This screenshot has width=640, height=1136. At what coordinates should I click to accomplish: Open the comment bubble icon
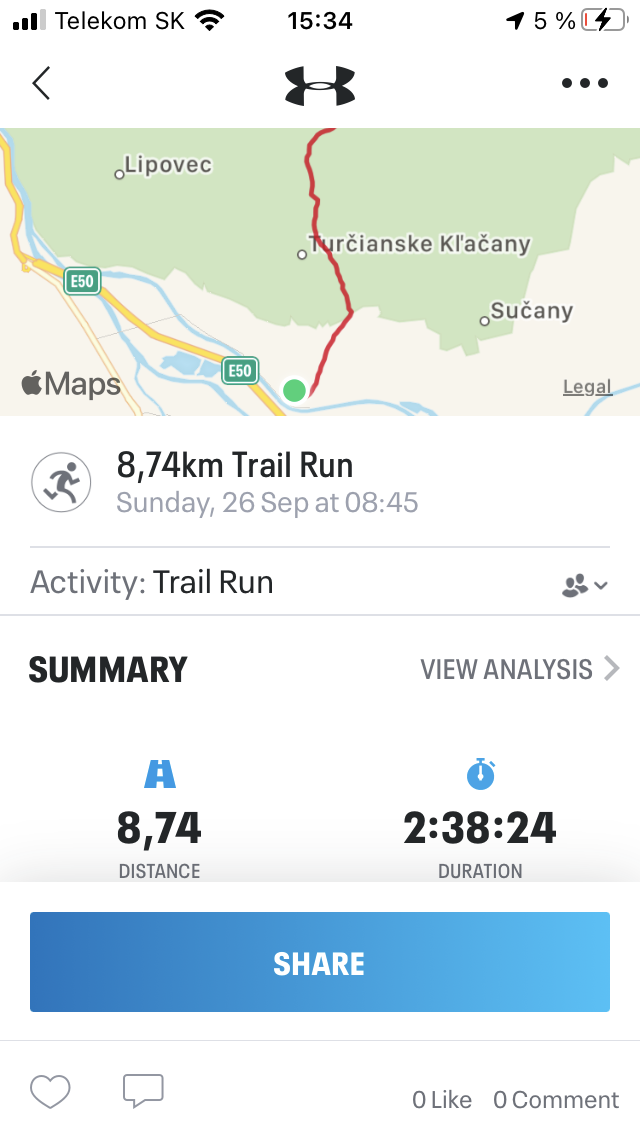coord(143,1091)
